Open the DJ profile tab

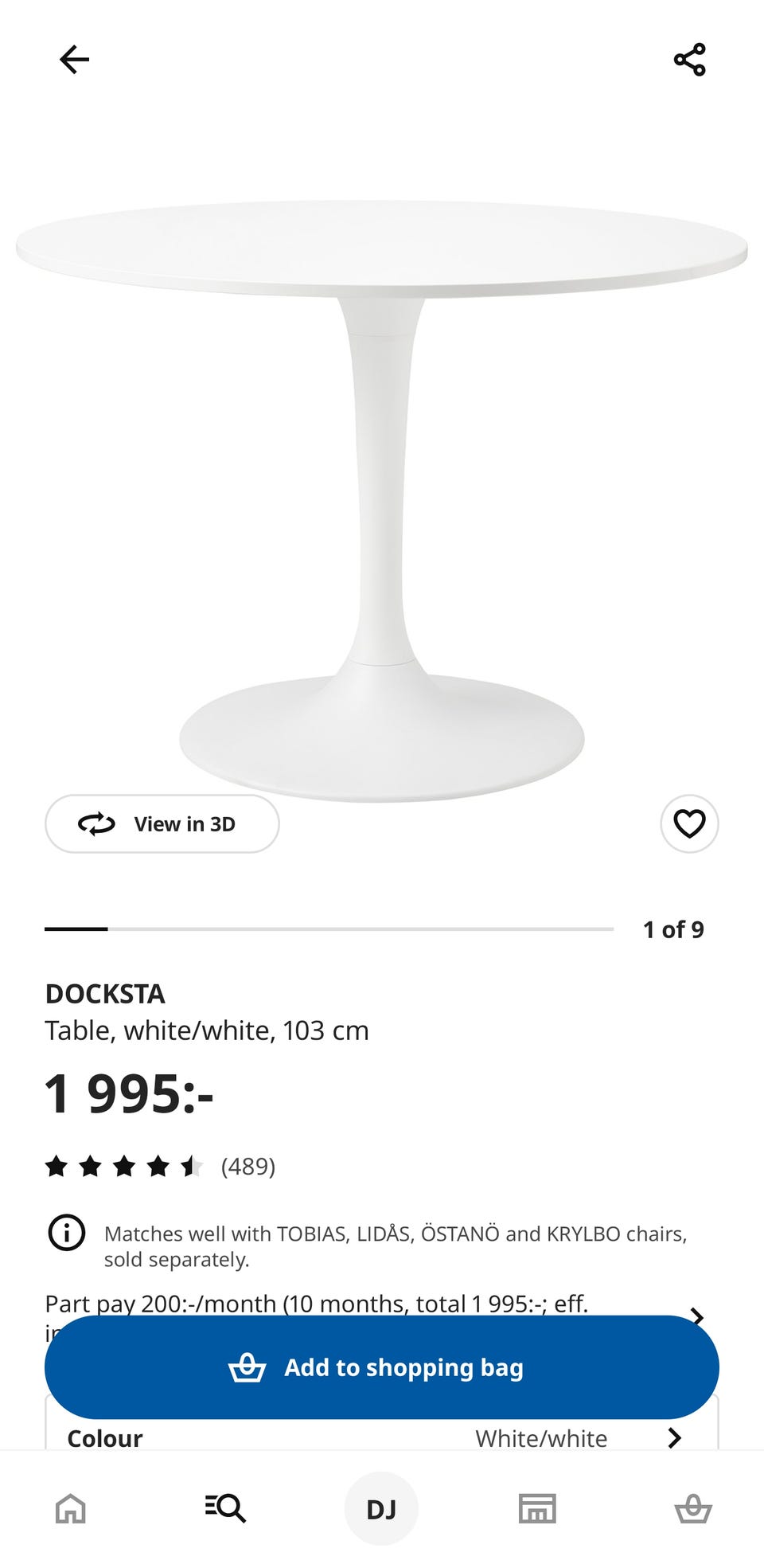pyautogui.click(x=381, y=1508)
